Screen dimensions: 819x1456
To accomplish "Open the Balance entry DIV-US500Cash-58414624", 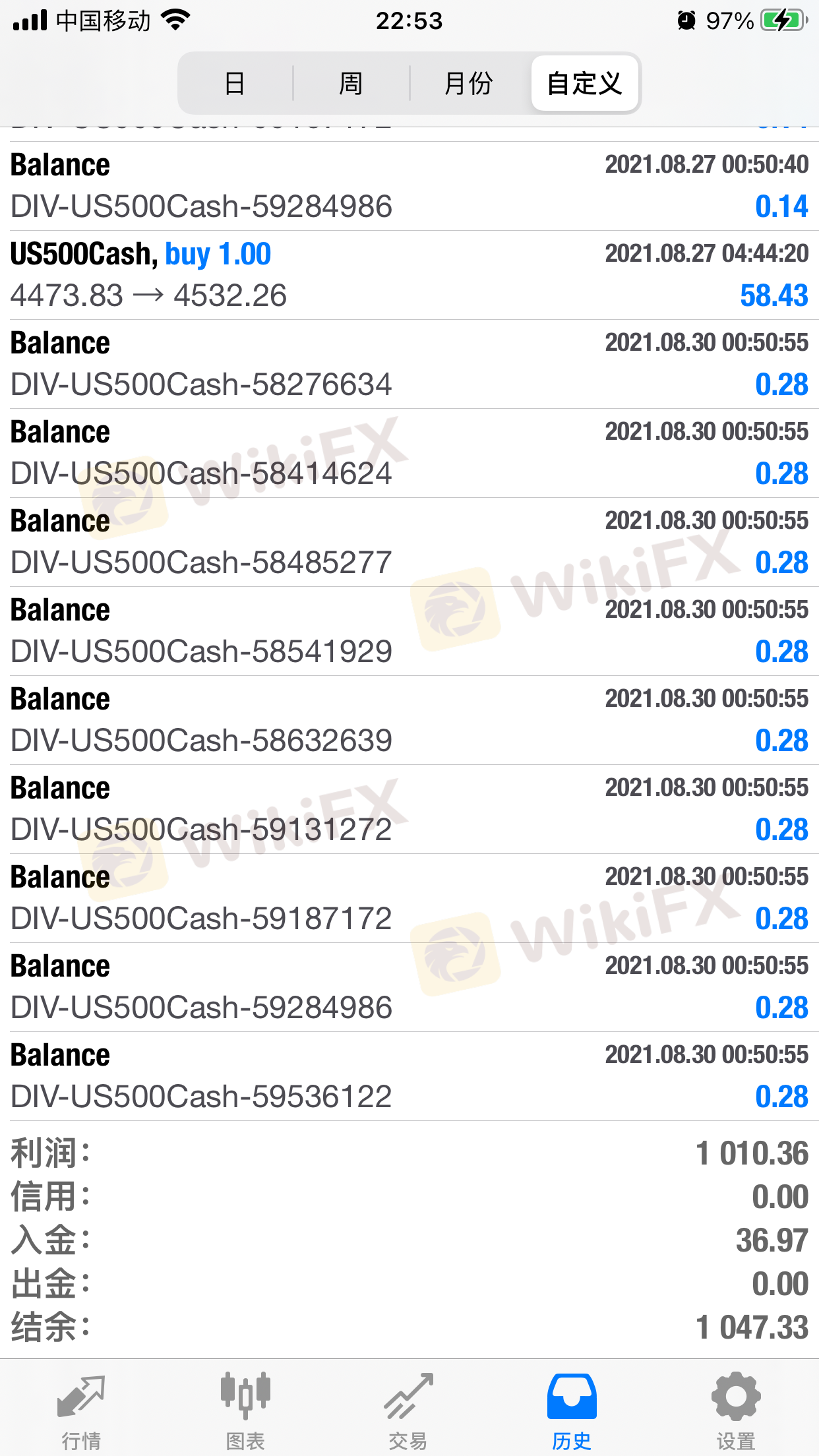I will coord(409,453).
